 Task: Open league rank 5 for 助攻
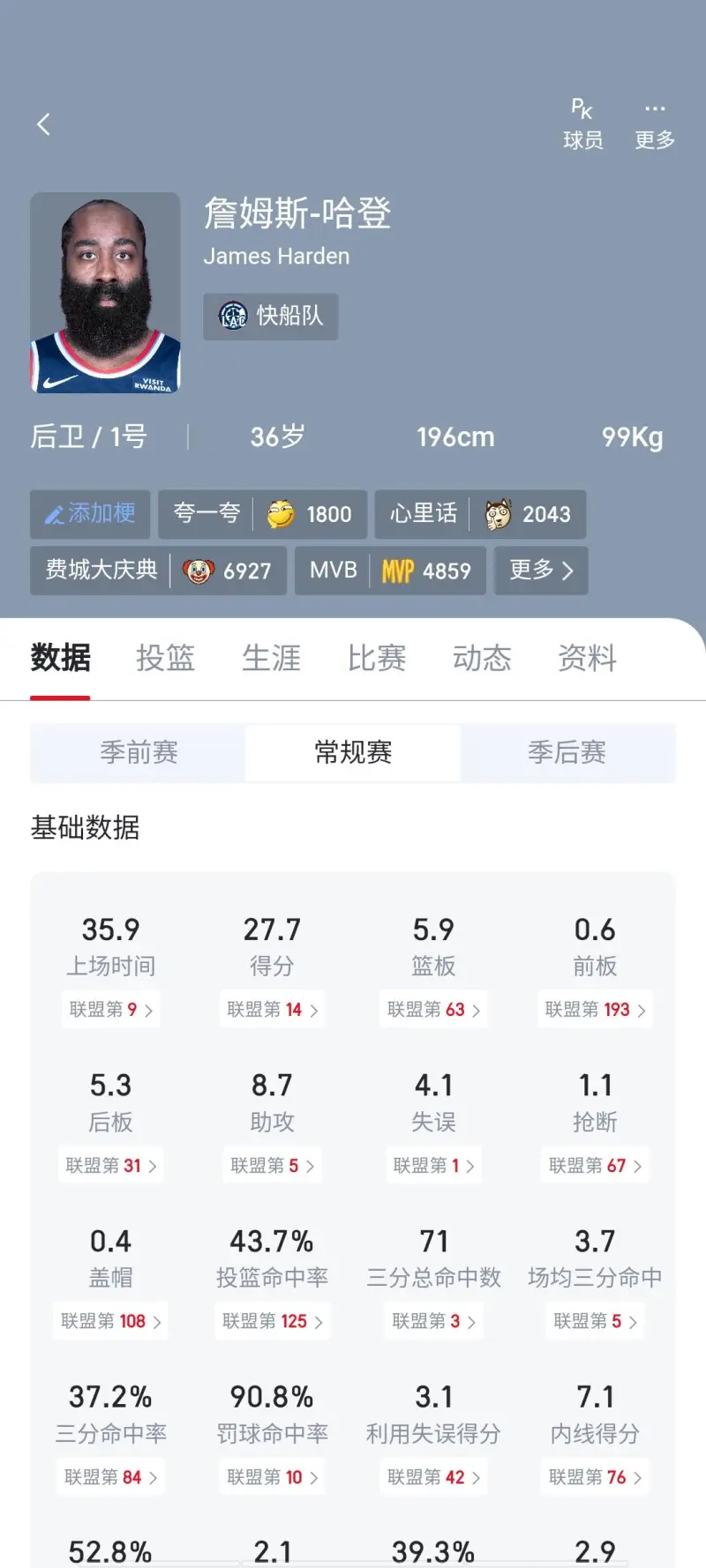point(272,1165)
